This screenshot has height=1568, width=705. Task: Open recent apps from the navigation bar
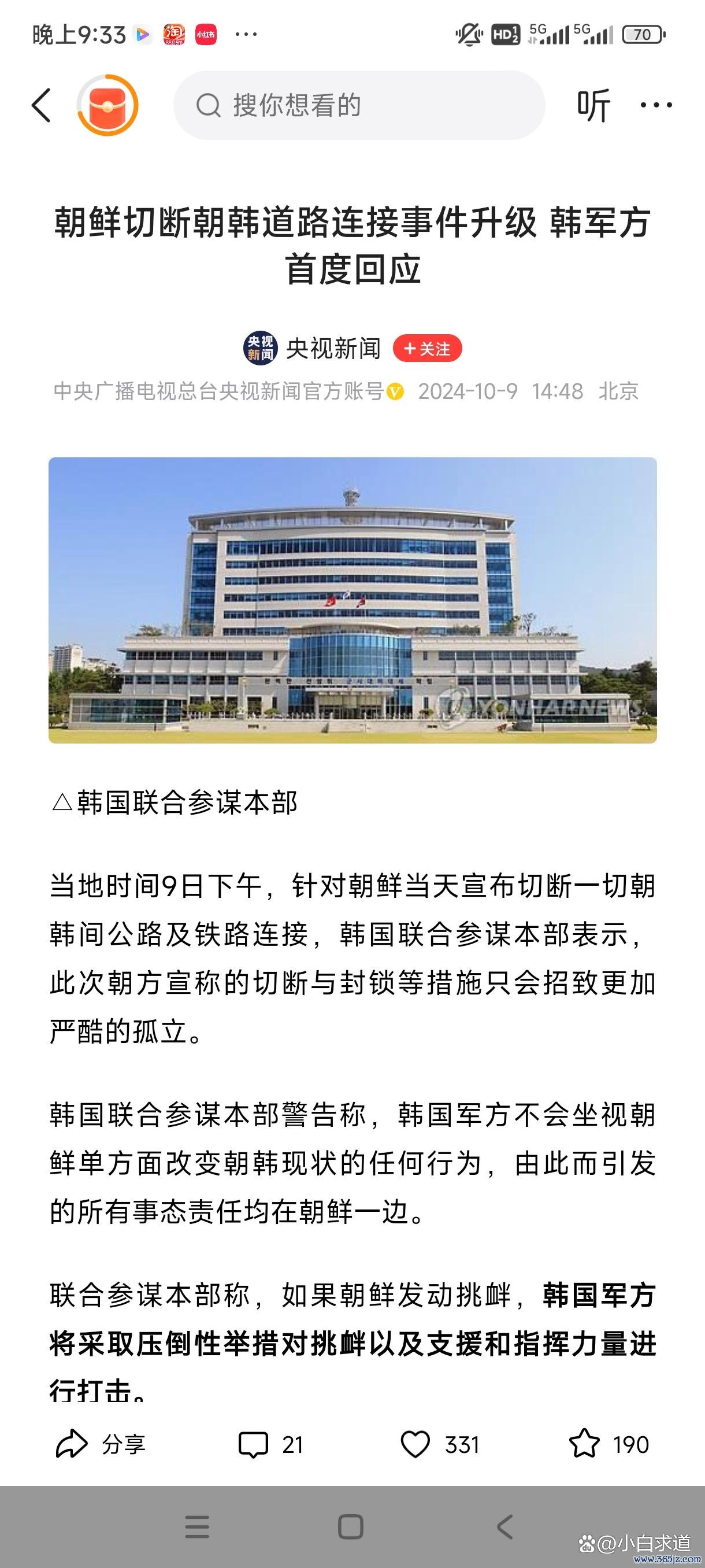197,1526
